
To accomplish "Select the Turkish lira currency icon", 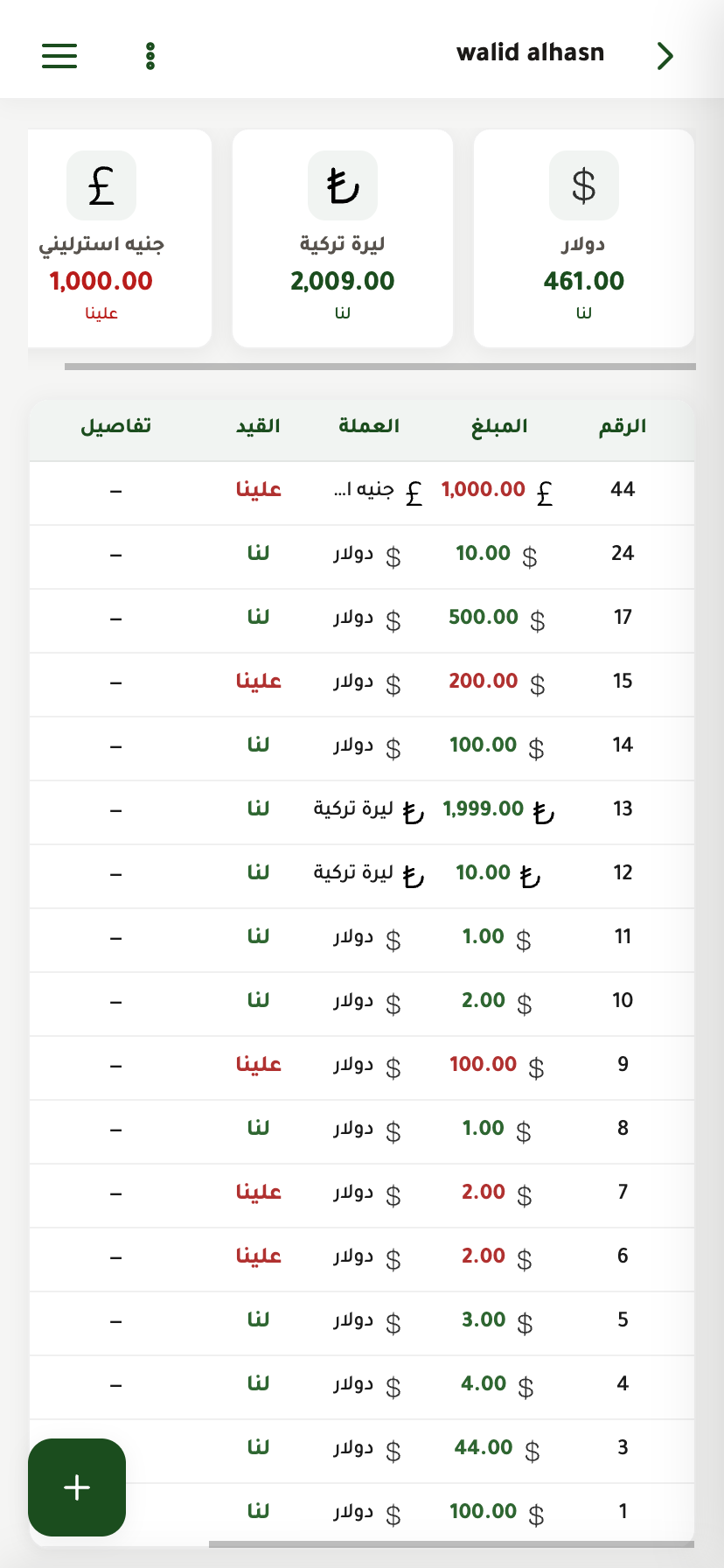I will tap(342, 185).
